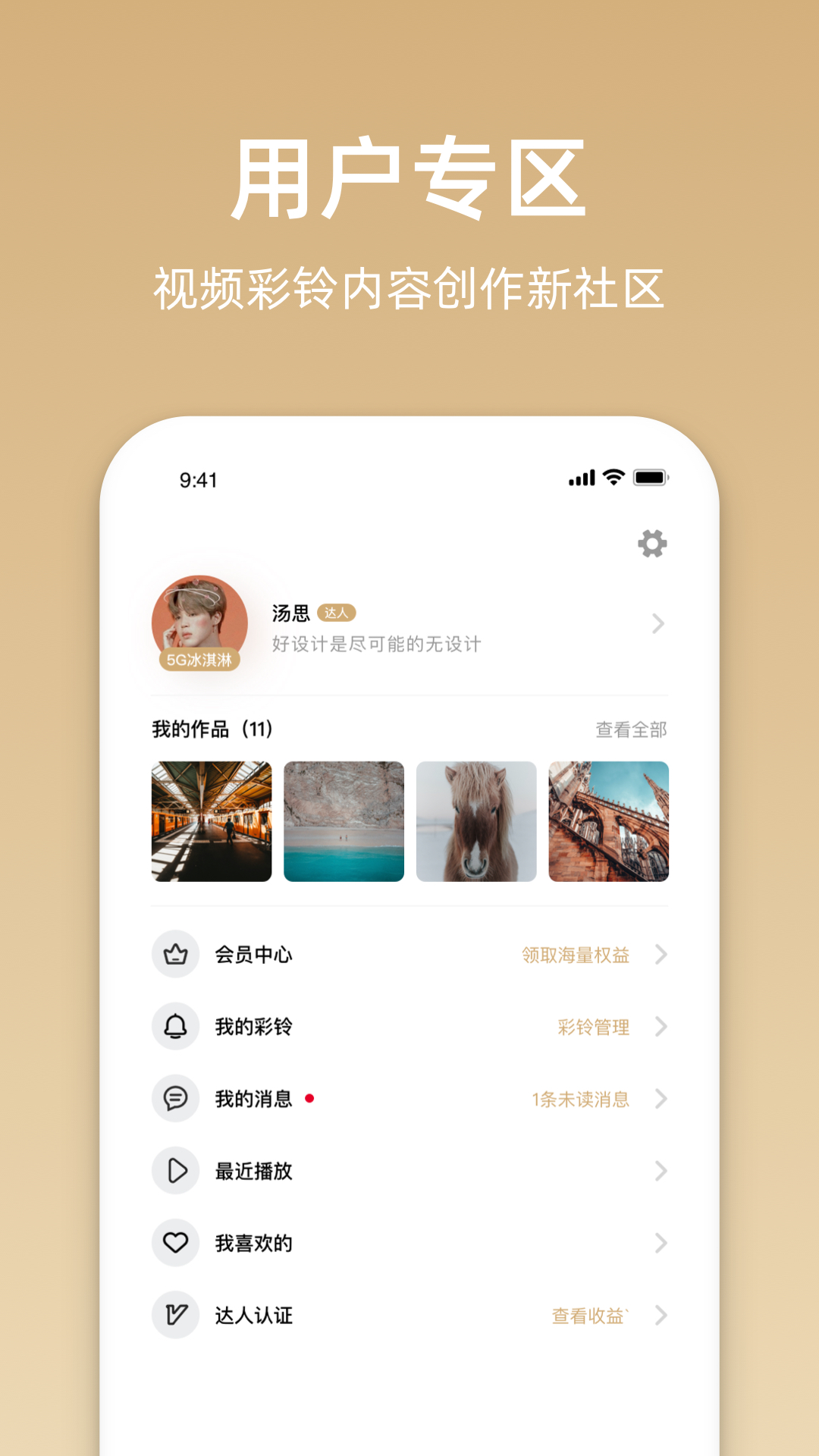This screenshot has height=1456, width=819.
Task: Expand the profile row chevron arrow
Action: tap(658, 625)
